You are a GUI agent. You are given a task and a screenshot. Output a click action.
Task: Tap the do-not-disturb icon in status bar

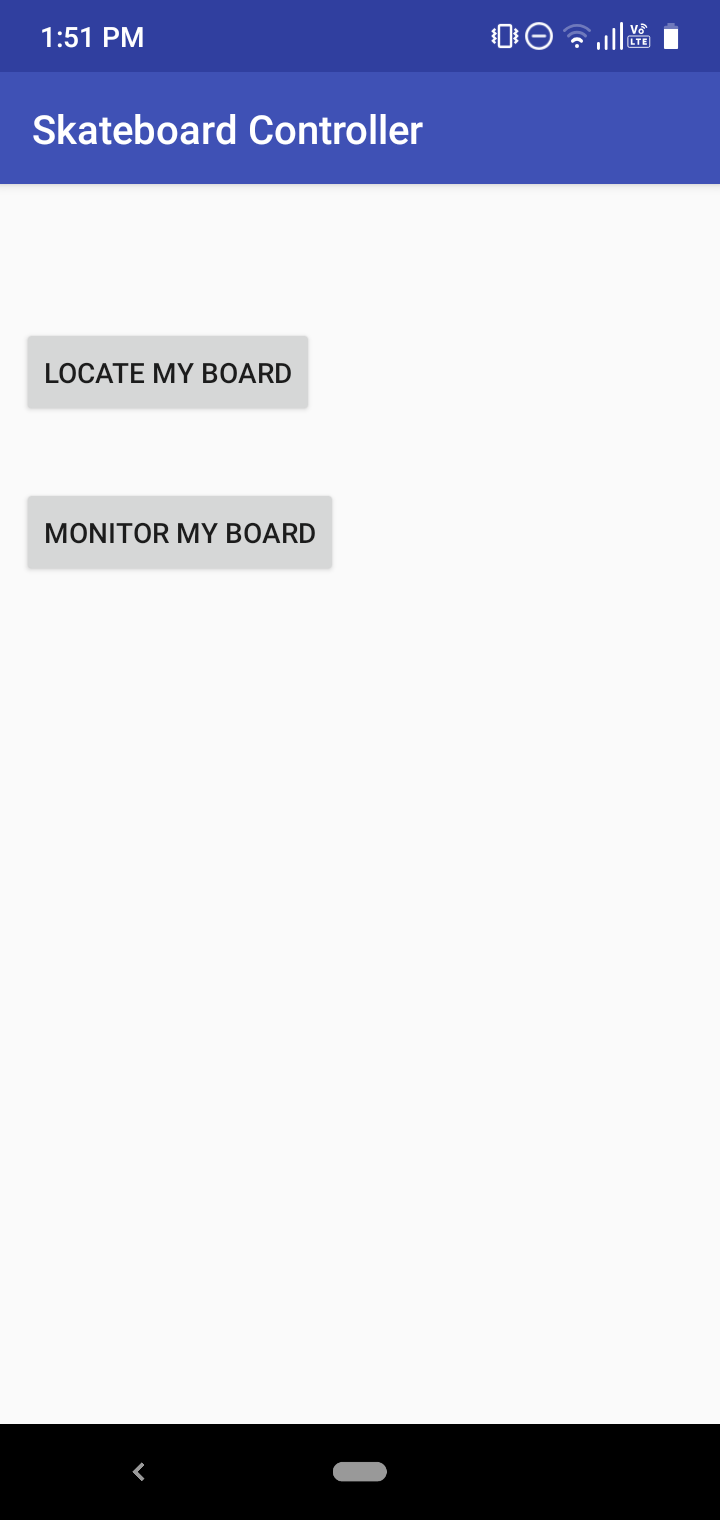pyautogui.click(x=539, y=36)
